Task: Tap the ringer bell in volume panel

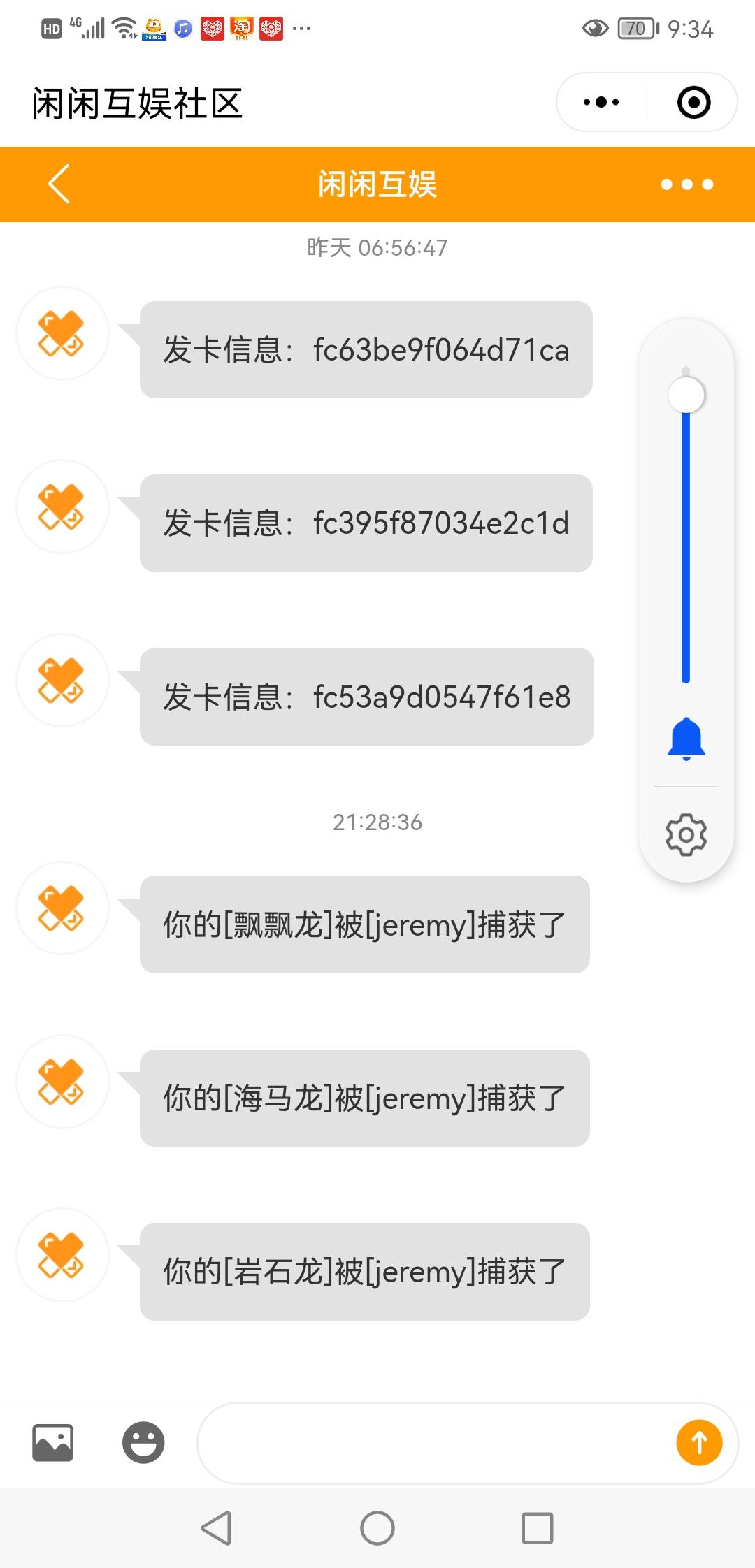Action: pos(686,739)
